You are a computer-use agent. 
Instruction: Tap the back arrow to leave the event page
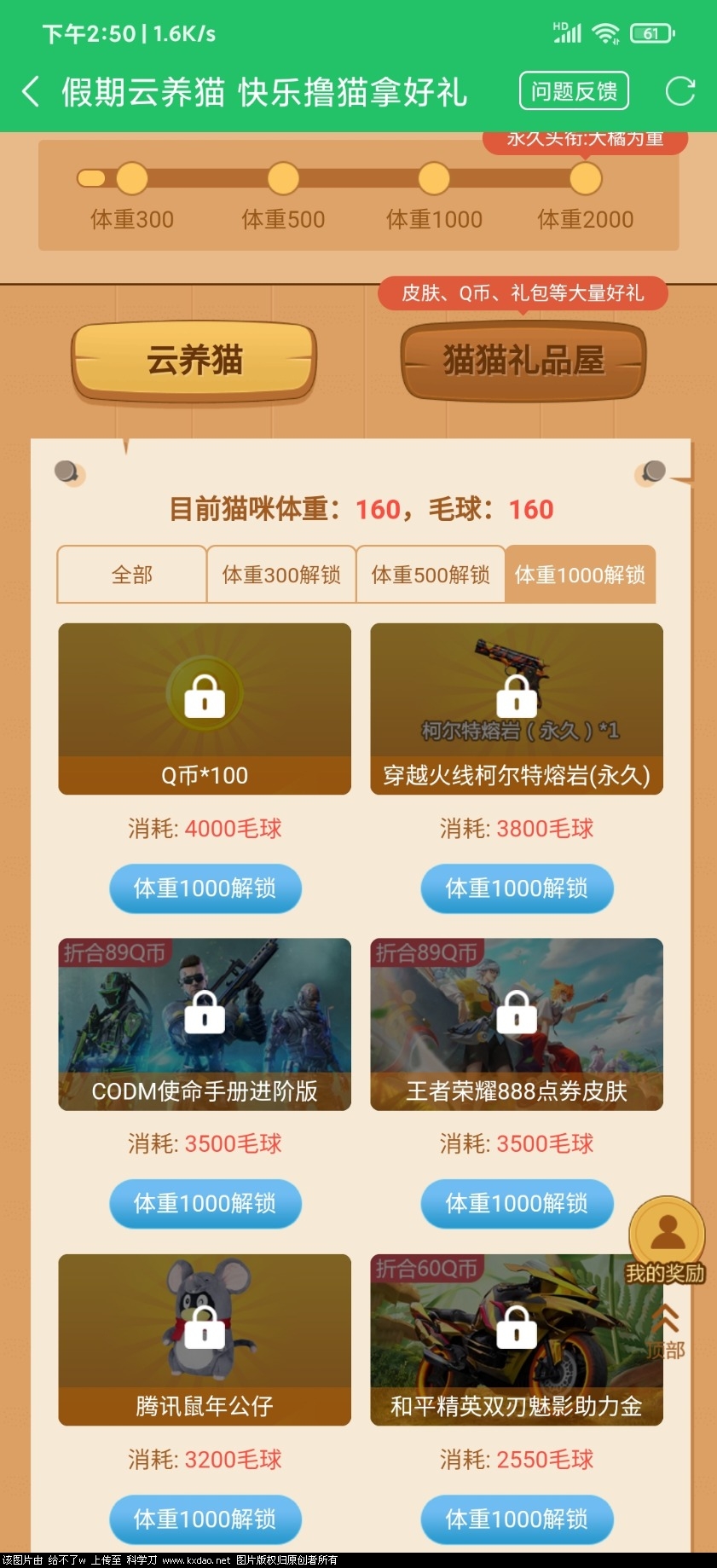[31, 90]
